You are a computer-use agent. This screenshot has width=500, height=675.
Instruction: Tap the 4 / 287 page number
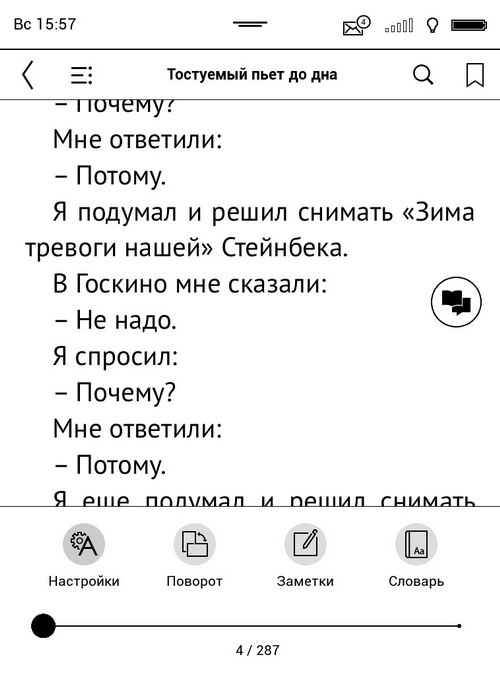point(258,650)
